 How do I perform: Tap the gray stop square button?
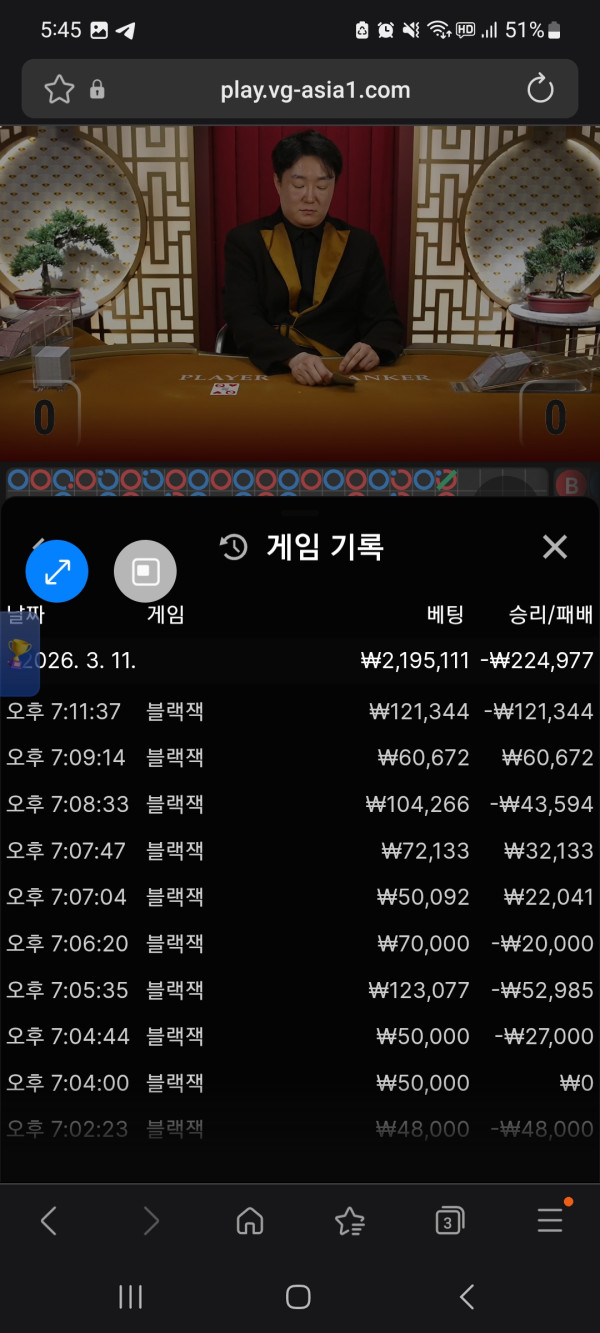click(145, 571)
